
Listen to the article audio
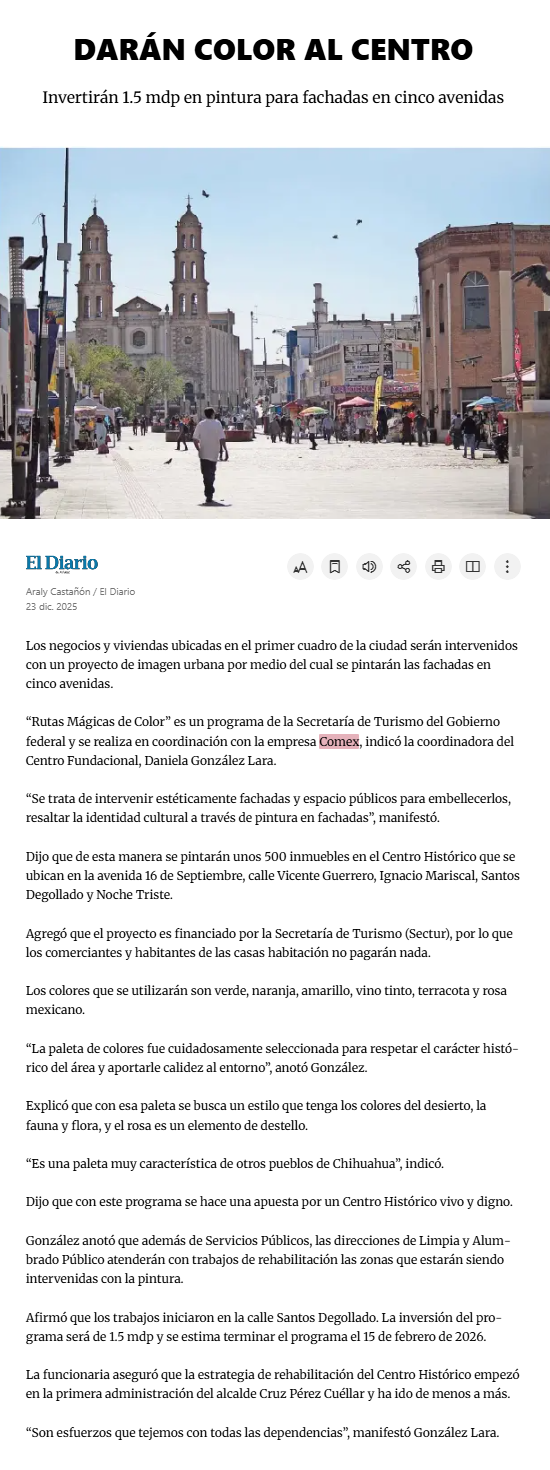tap(369, 567)
